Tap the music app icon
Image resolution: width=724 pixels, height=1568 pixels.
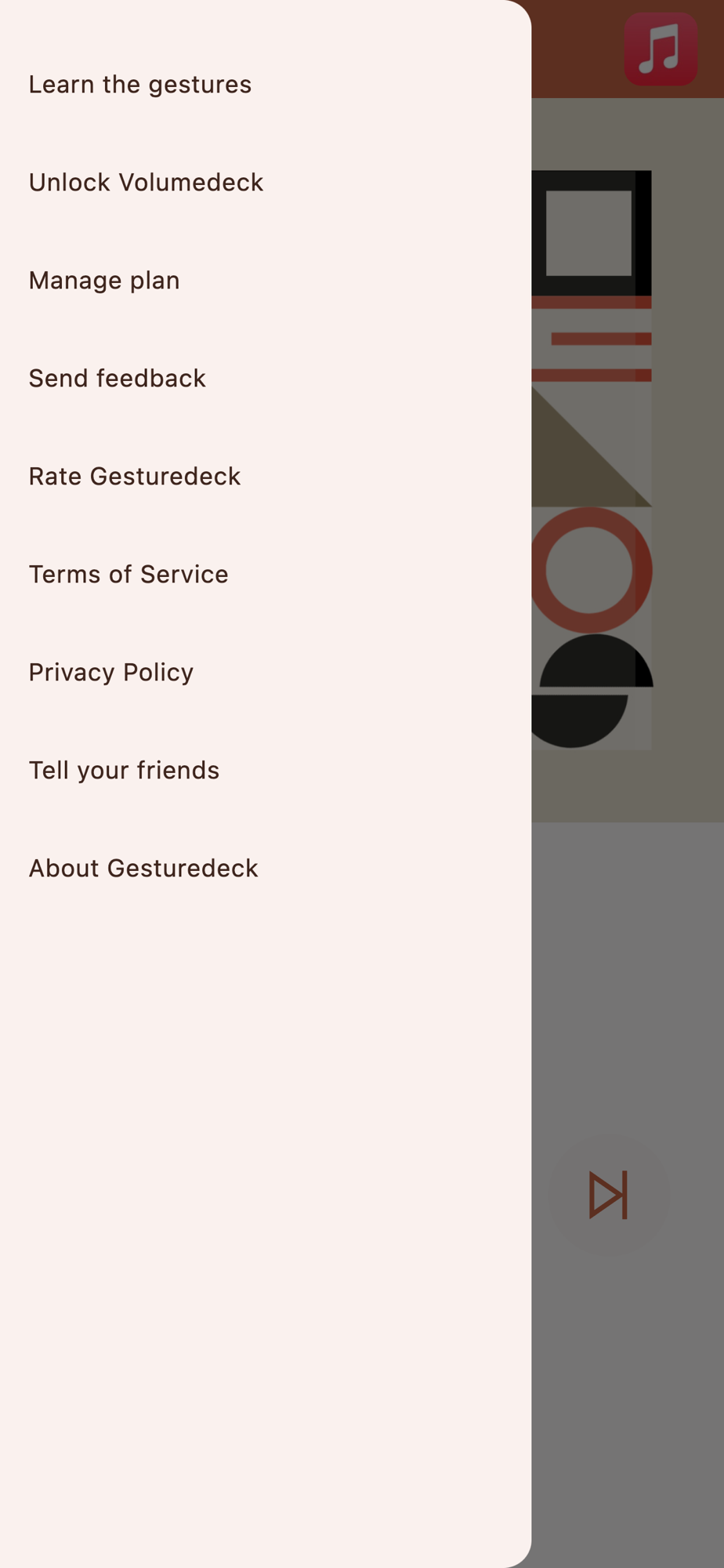coord(661,49)
